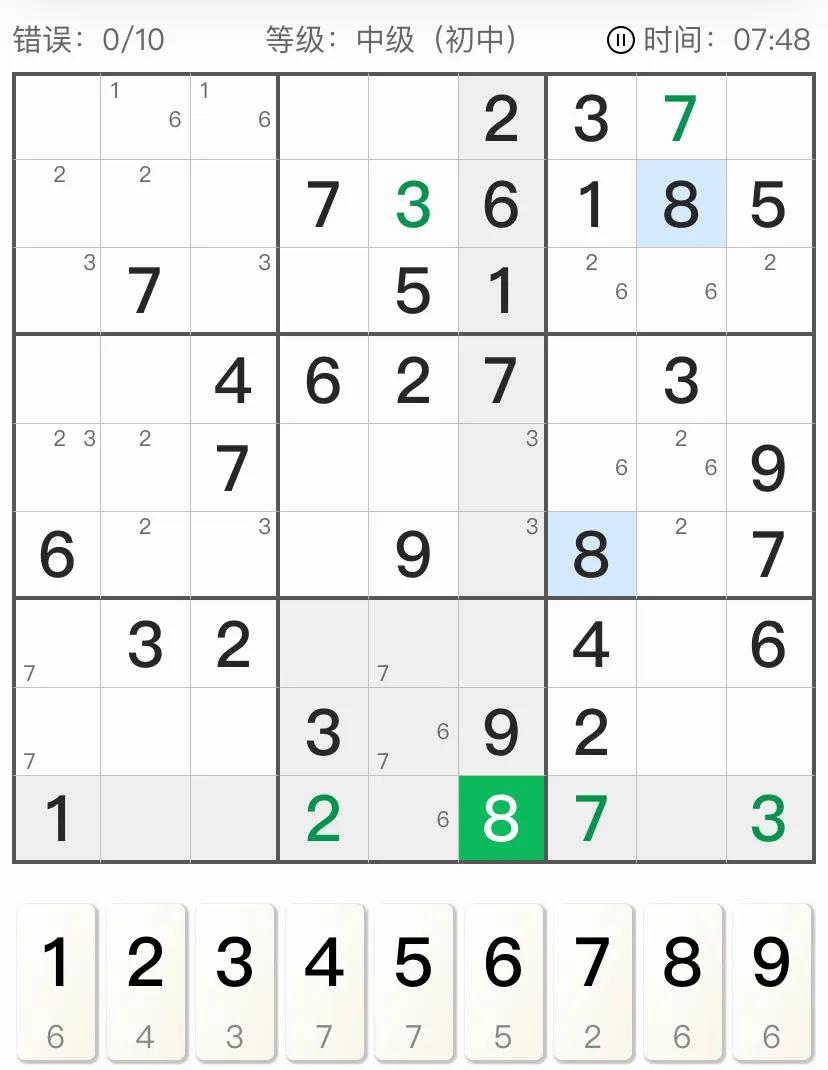Enter 1 from the number pad
The height and width of the screenshot is (1070, 828).
tap(56, 980)
